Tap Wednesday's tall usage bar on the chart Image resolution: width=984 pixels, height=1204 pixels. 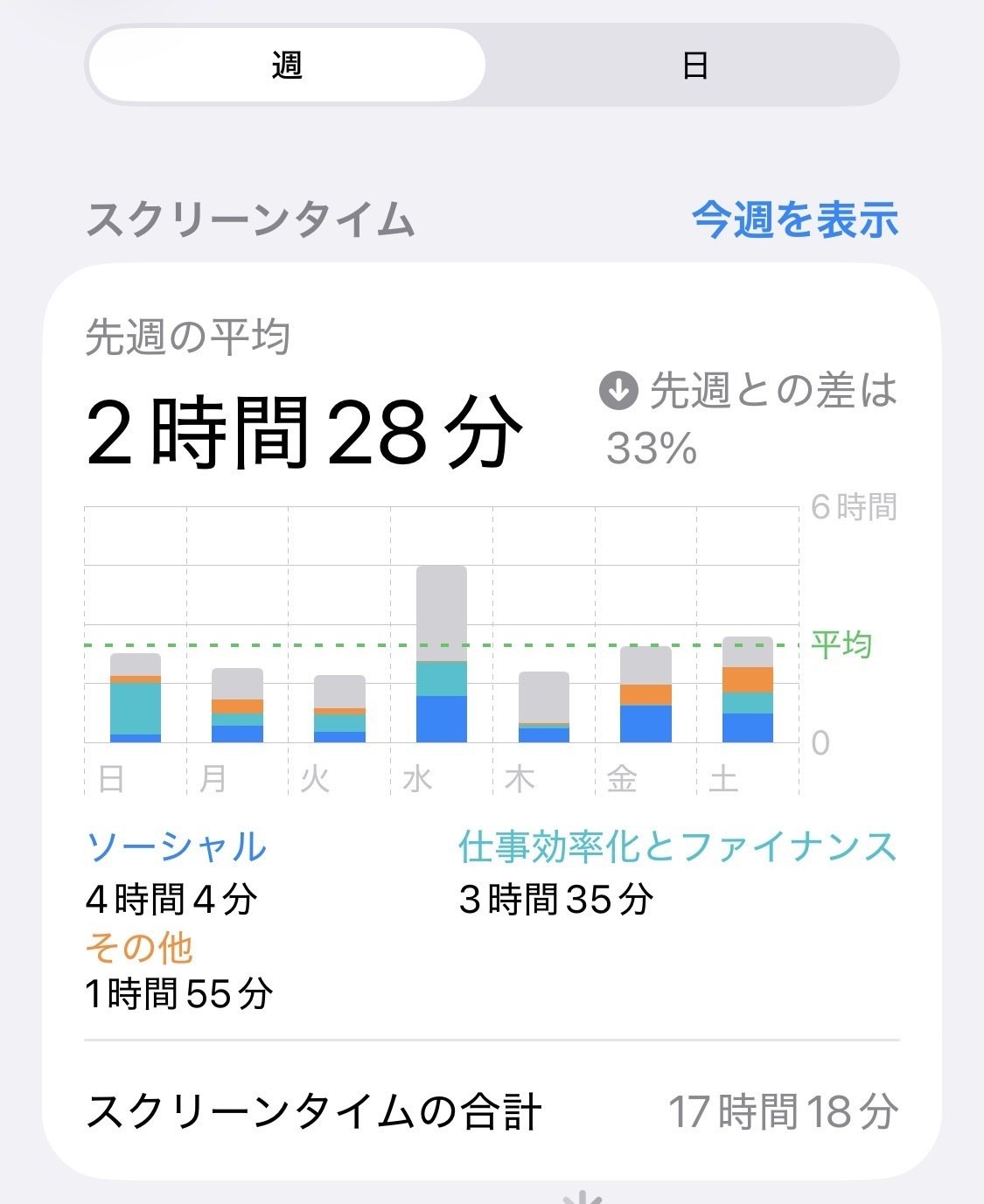442,656
